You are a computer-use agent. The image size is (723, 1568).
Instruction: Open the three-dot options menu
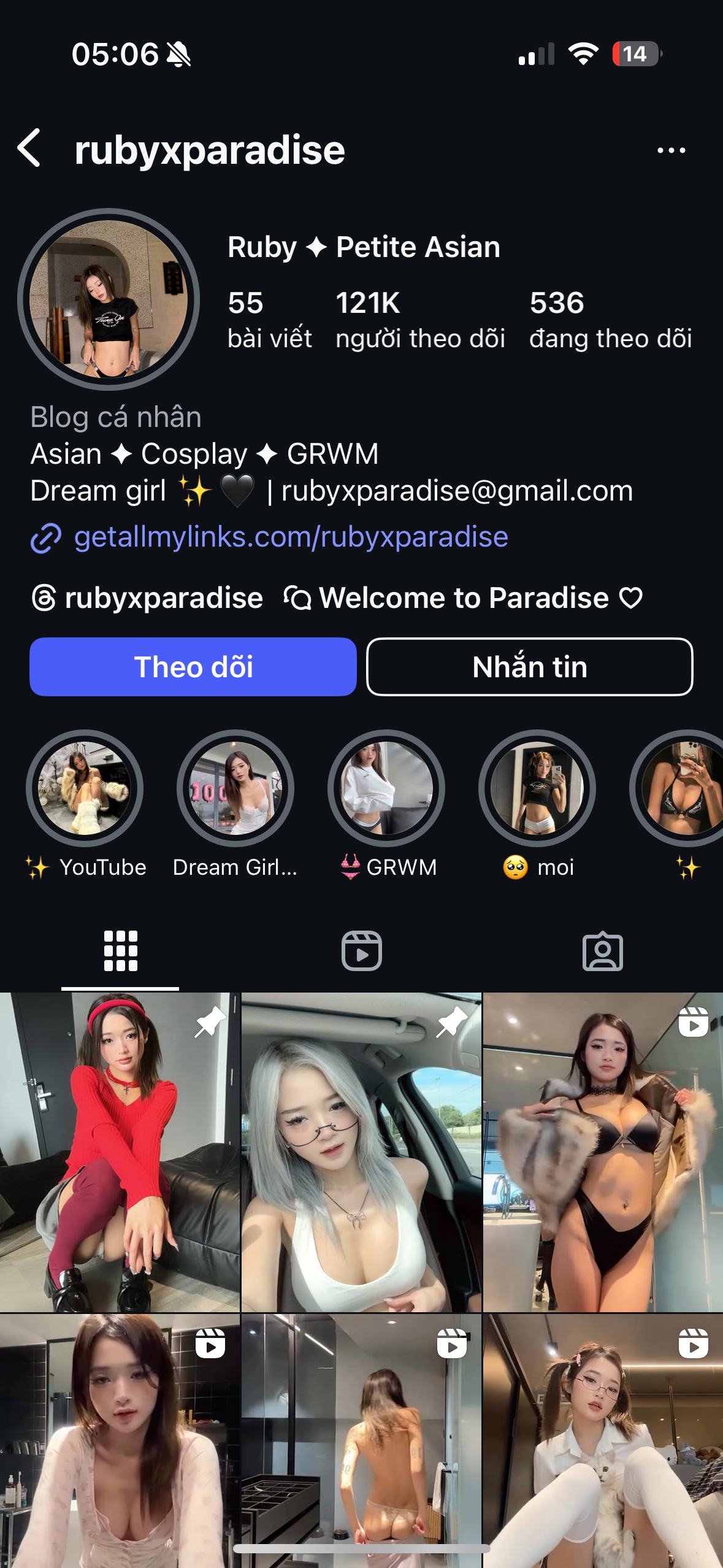(671, 150)
